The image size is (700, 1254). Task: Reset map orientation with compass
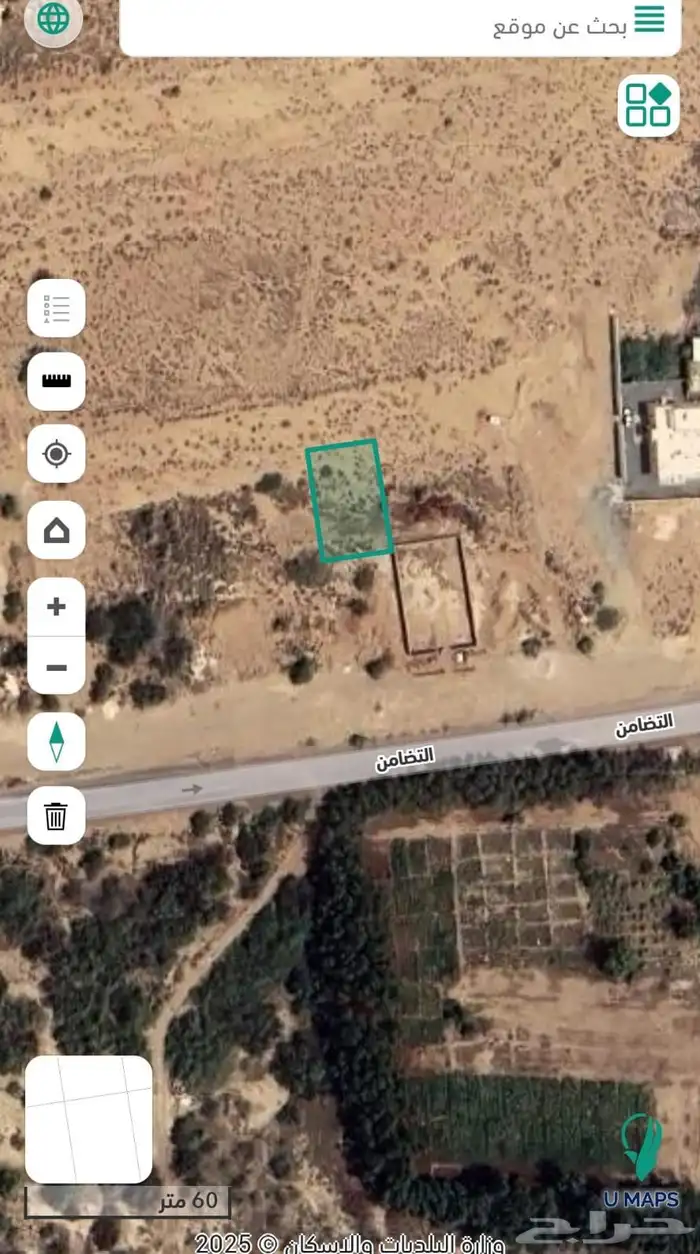56,742
